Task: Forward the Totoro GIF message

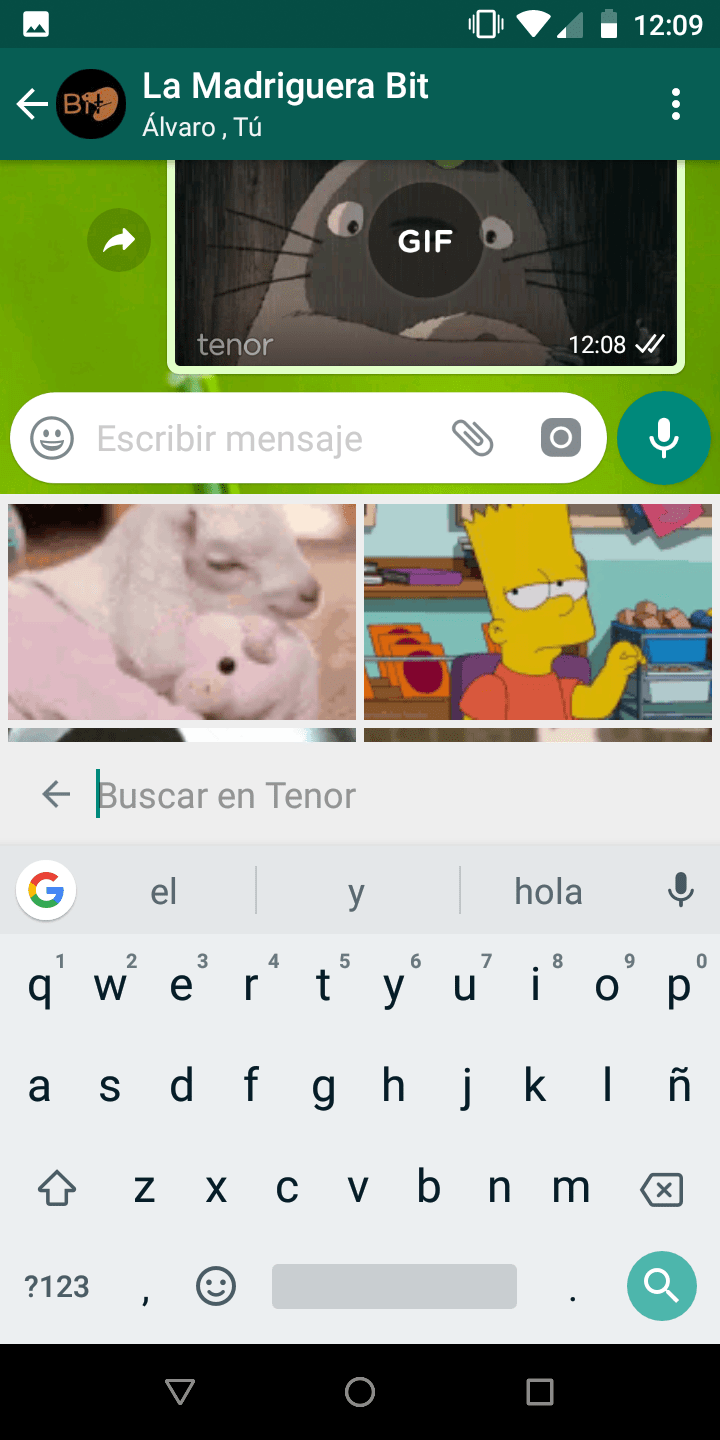Action: [119, 240]
